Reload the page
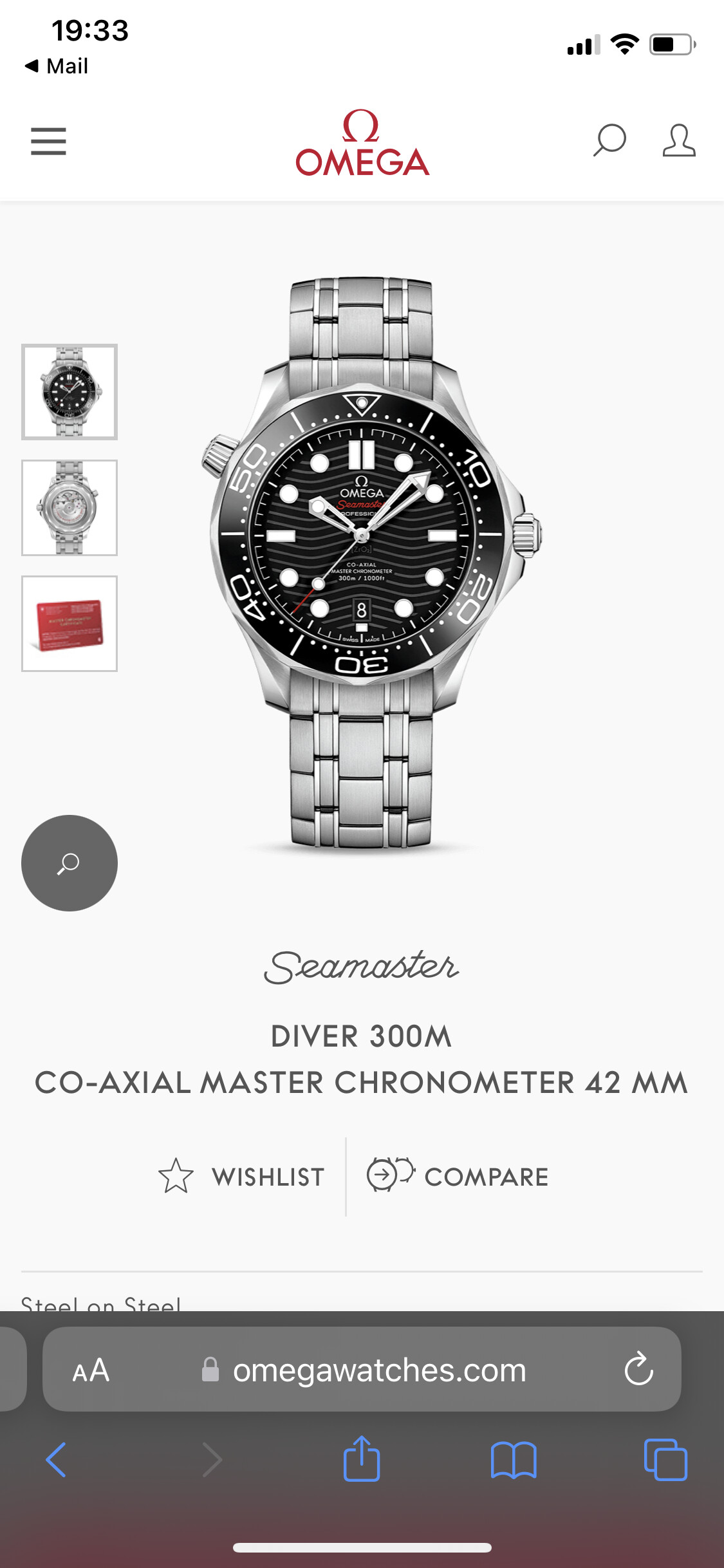 tap(638, 1369)
